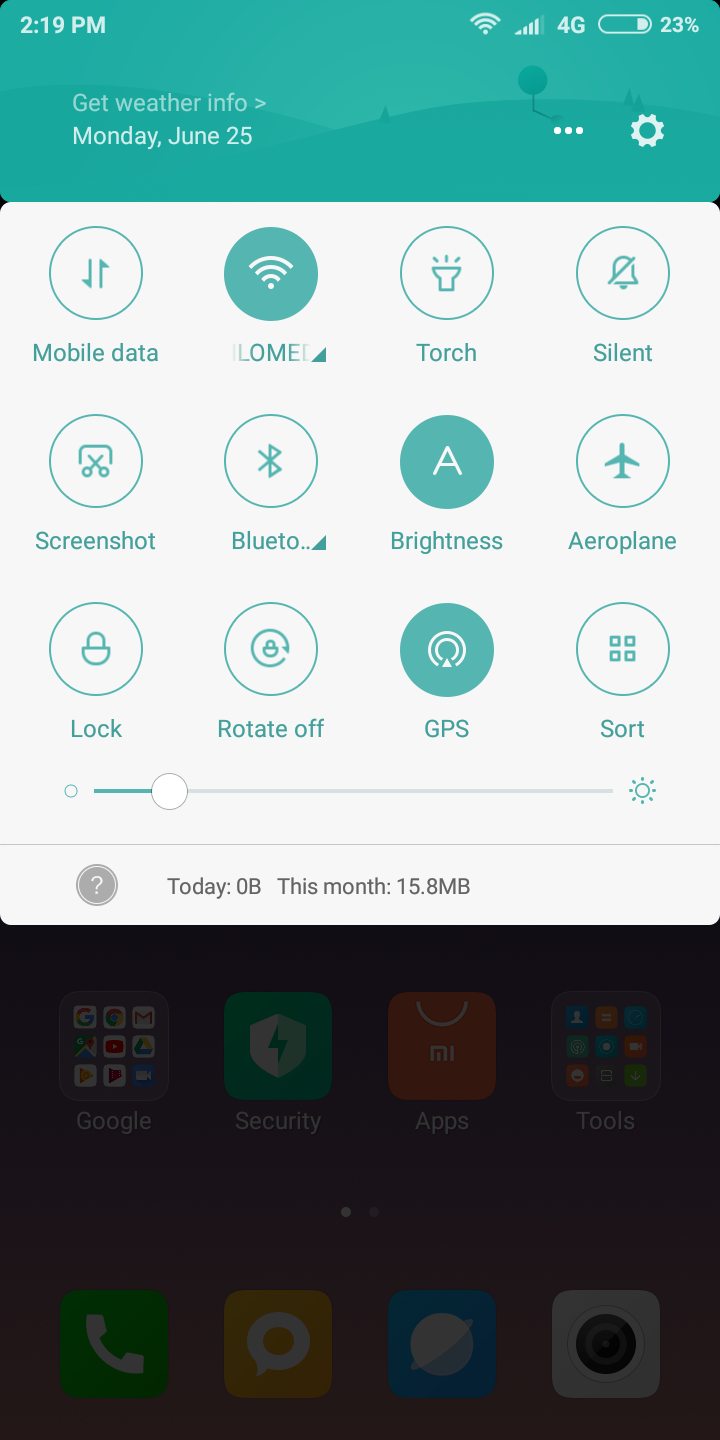Disable GPS location
Screen dimensions: 720x1440
click(x=447, y=649)
